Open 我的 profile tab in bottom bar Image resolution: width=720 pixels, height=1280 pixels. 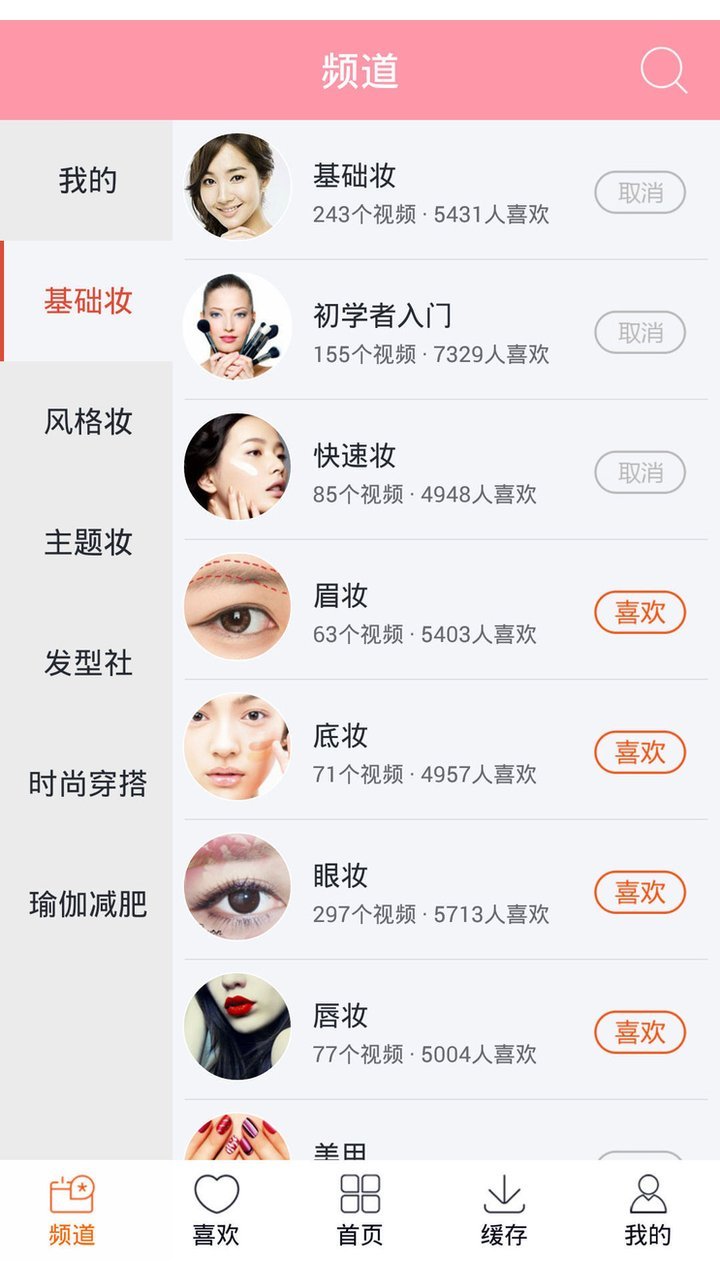648,1210
